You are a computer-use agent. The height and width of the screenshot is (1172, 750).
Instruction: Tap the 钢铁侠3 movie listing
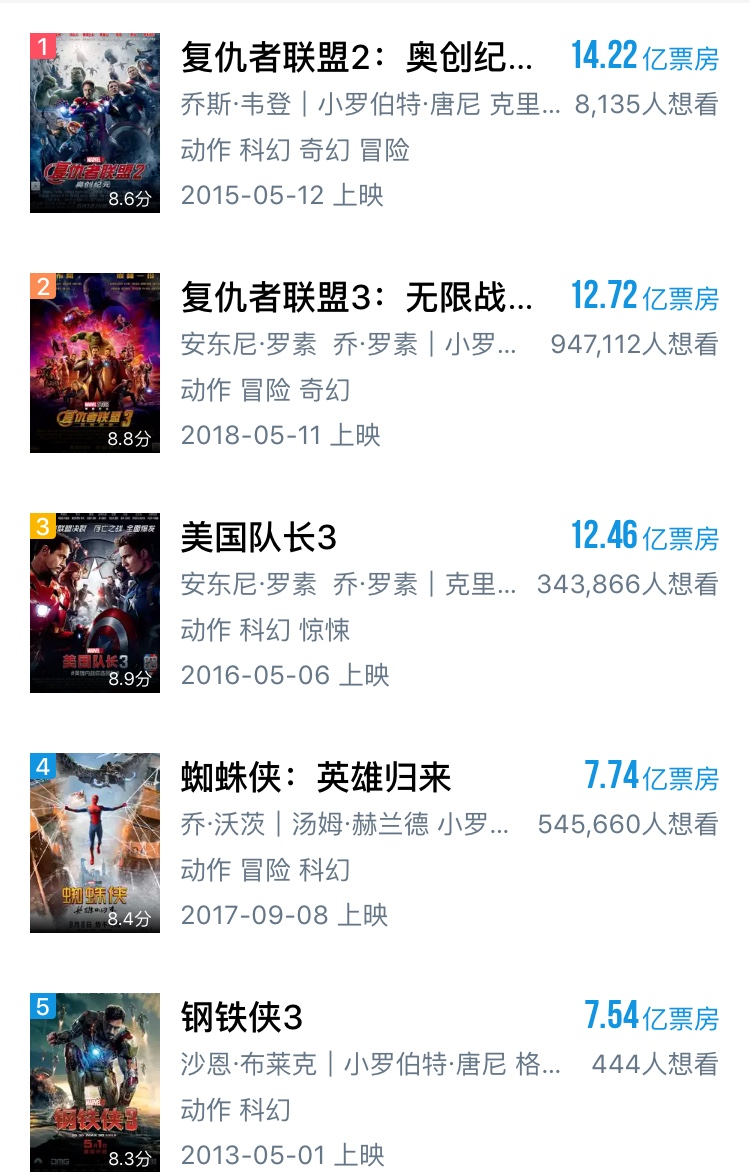242,1018
